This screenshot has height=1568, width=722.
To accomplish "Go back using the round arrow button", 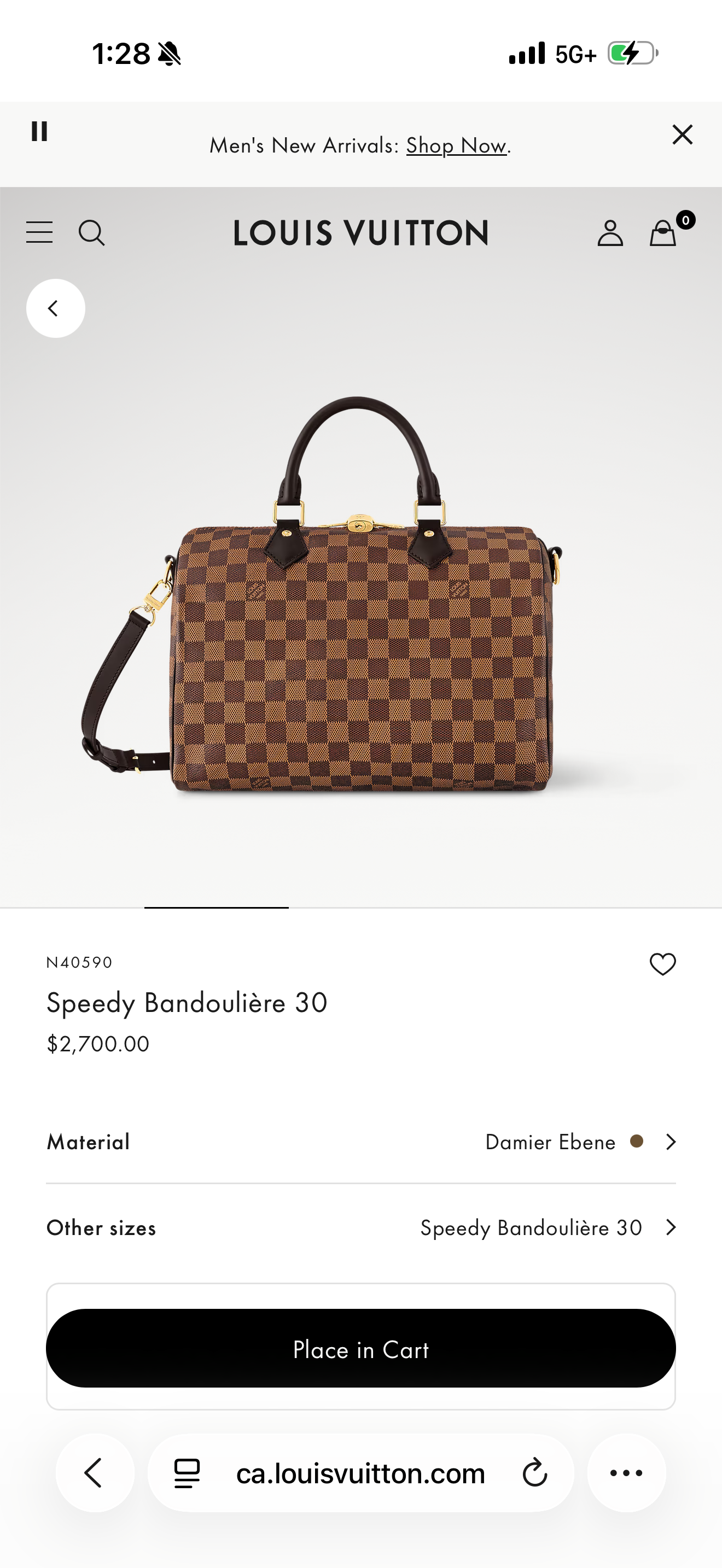I will point(55,308).
